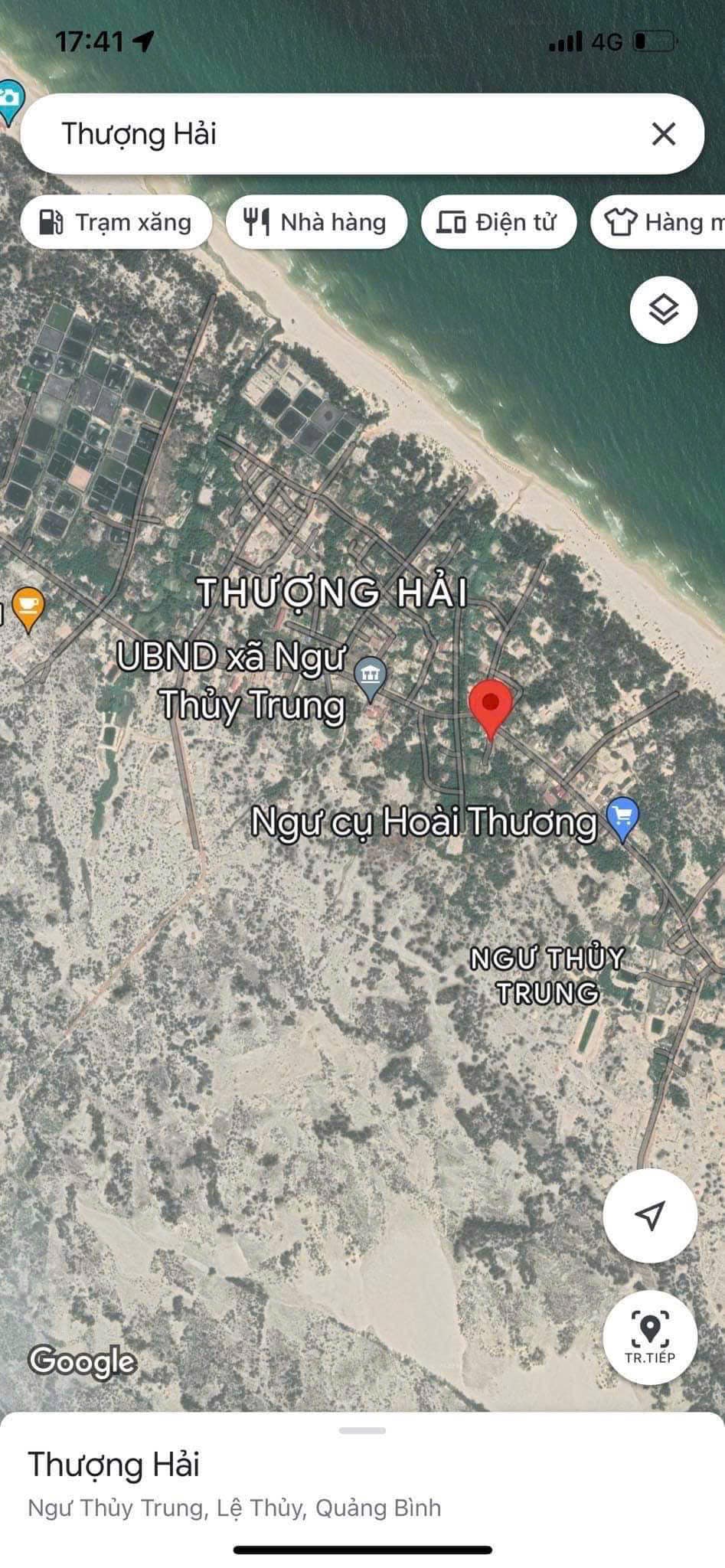
Task: Open the TR.TIẾP live view button
Action: [649, 1337]
